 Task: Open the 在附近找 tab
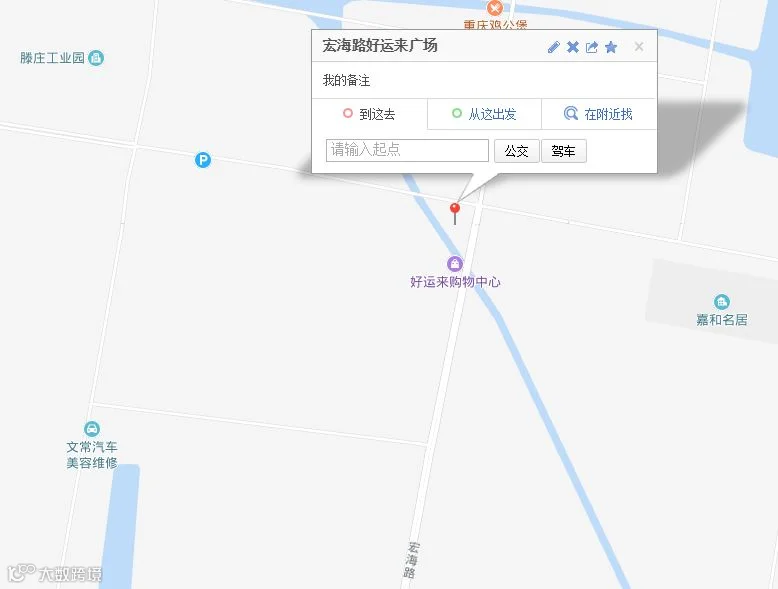[x=599, y=114]
